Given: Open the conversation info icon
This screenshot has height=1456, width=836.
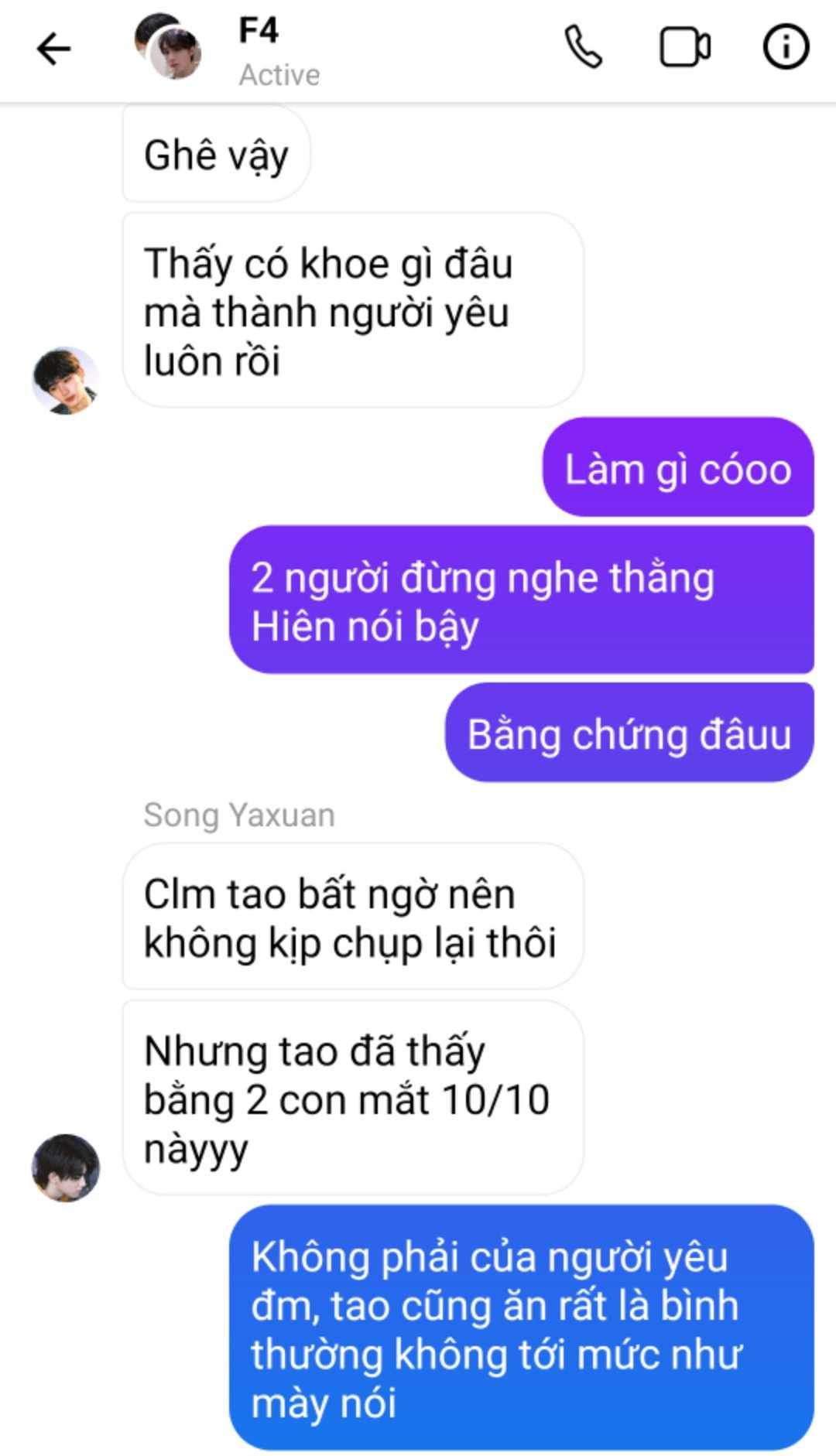Looking at the screenshot, I should 786,47.
